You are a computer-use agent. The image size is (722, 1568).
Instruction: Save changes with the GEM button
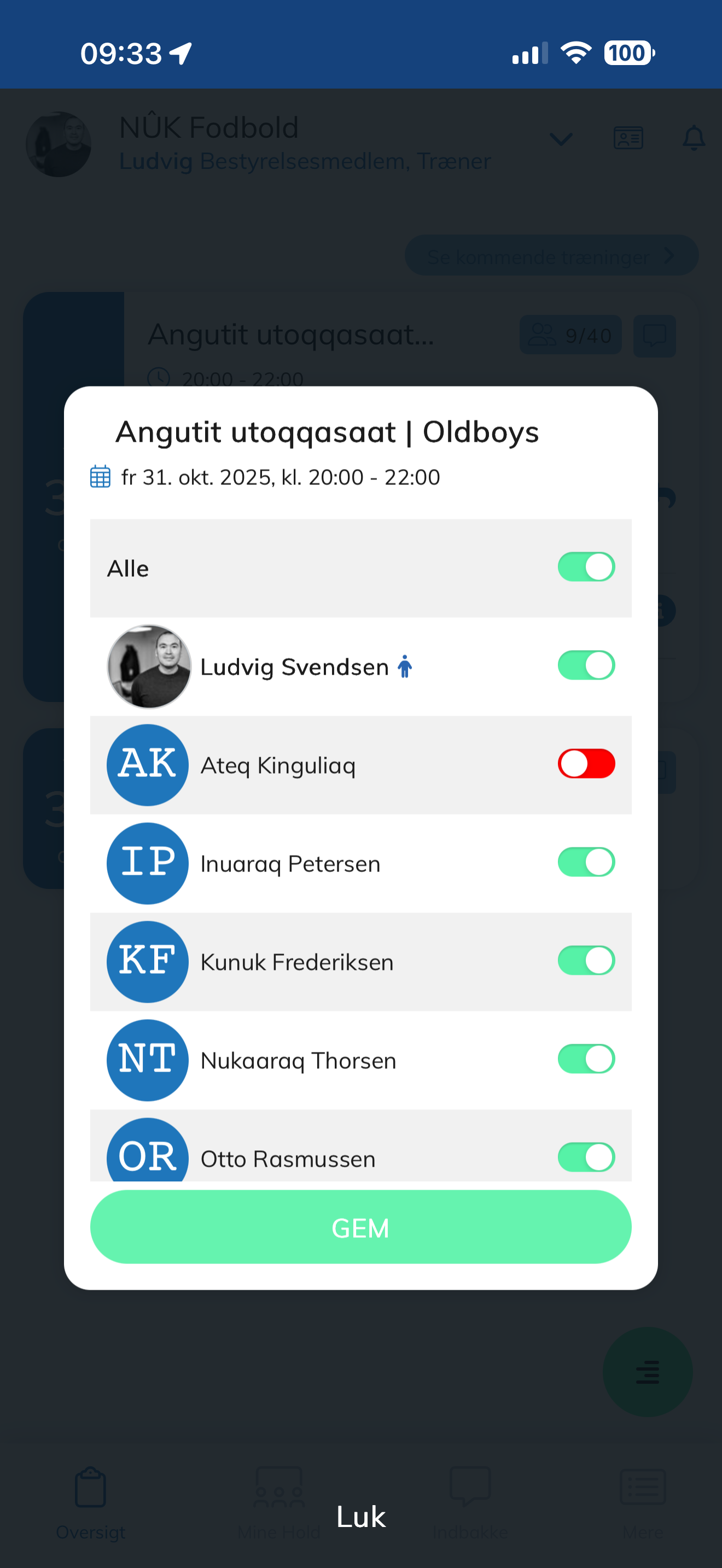pyautogui.click(x=360, y=1227)
